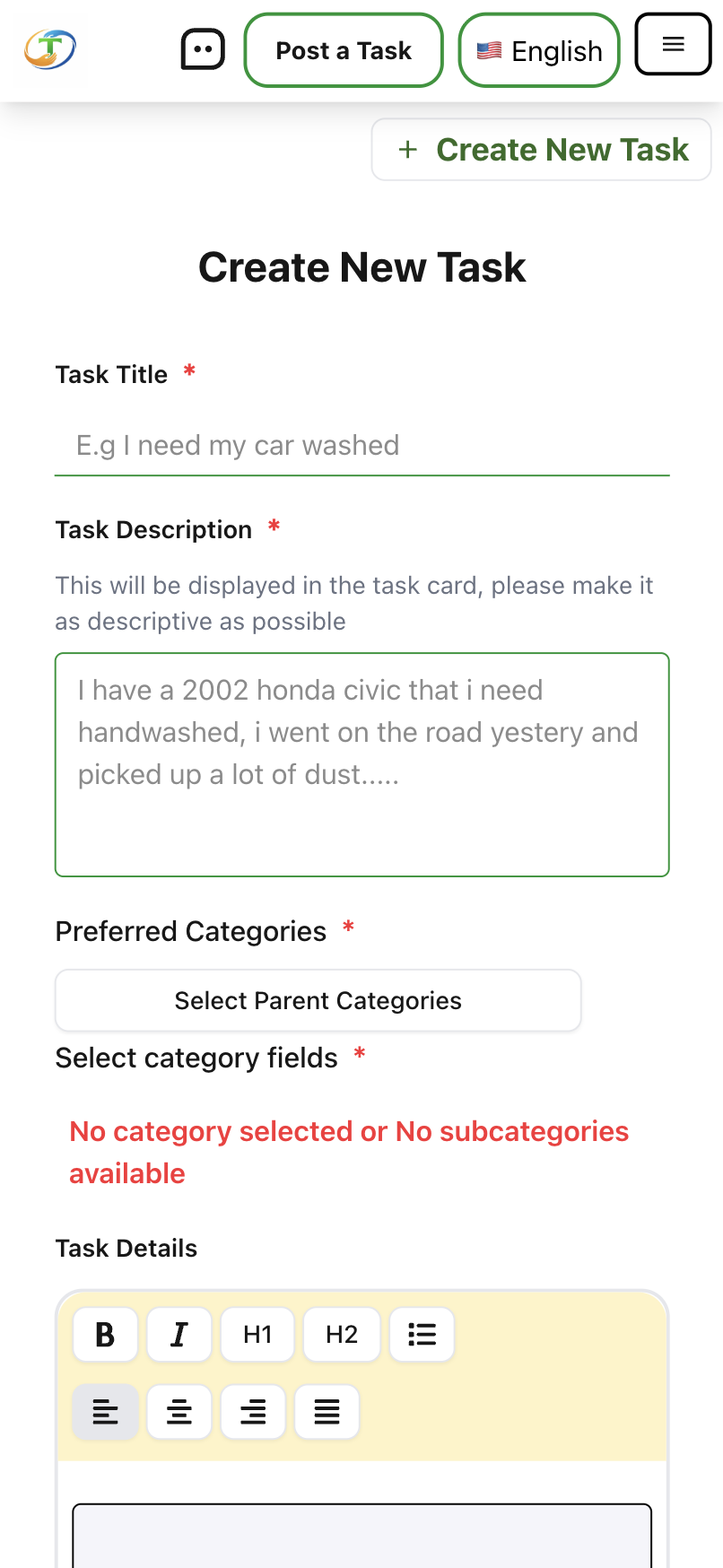Select the Bold formatting icon
Image resolution: width=723 pixels, height=1568 pixels.
point(105,1334)
